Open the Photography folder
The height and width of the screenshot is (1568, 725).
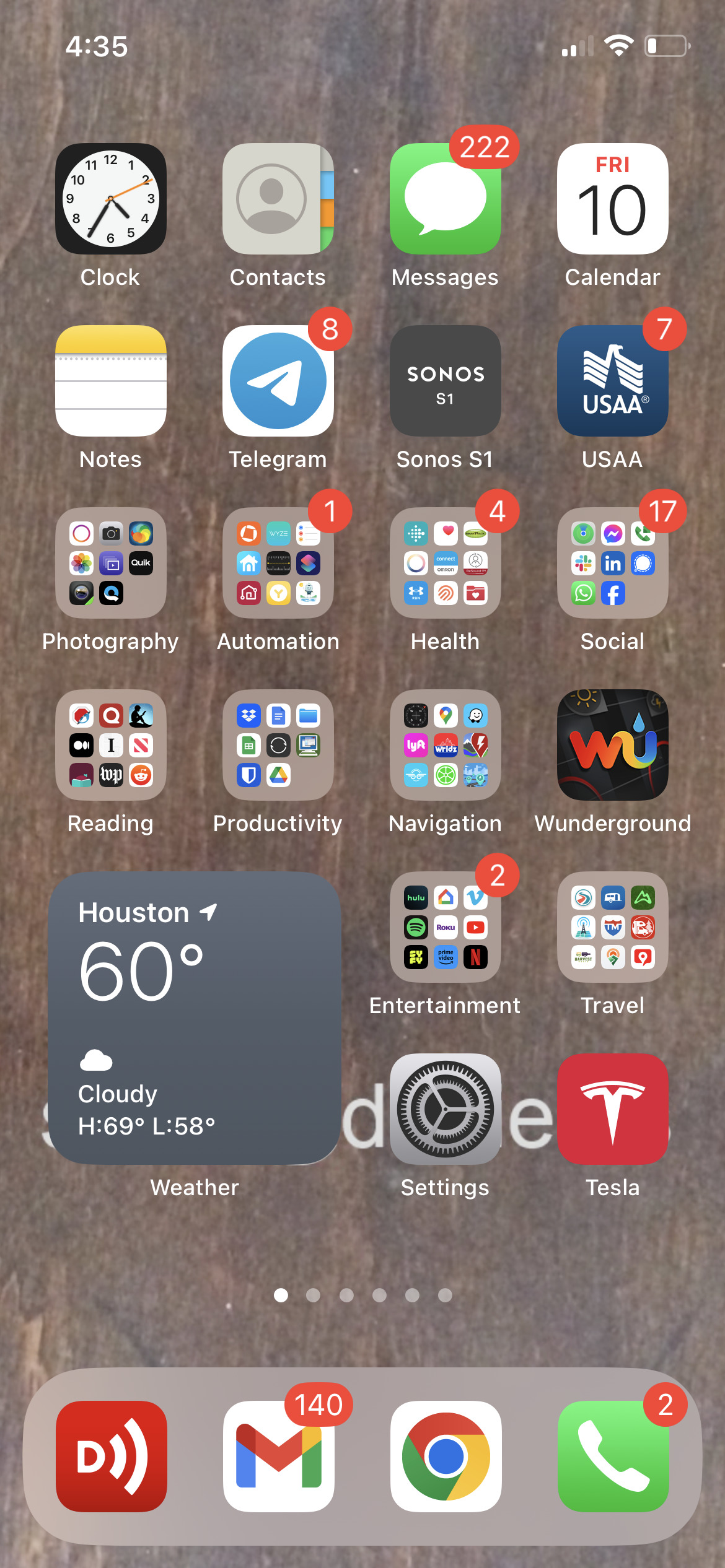pos(111,563)
